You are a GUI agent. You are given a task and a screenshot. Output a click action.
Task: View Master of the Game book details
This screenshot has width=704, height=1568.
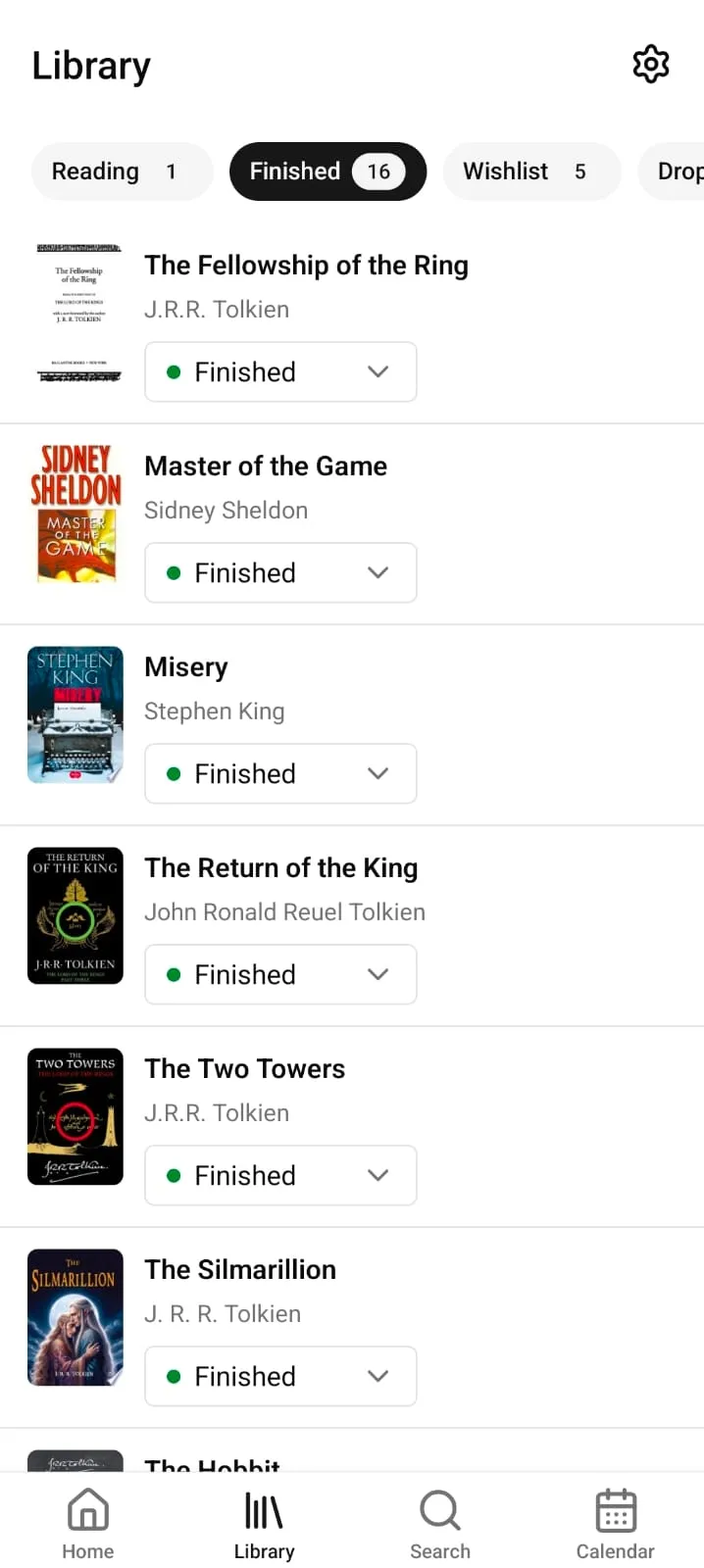pyautogui.click(x=266, y=466)
